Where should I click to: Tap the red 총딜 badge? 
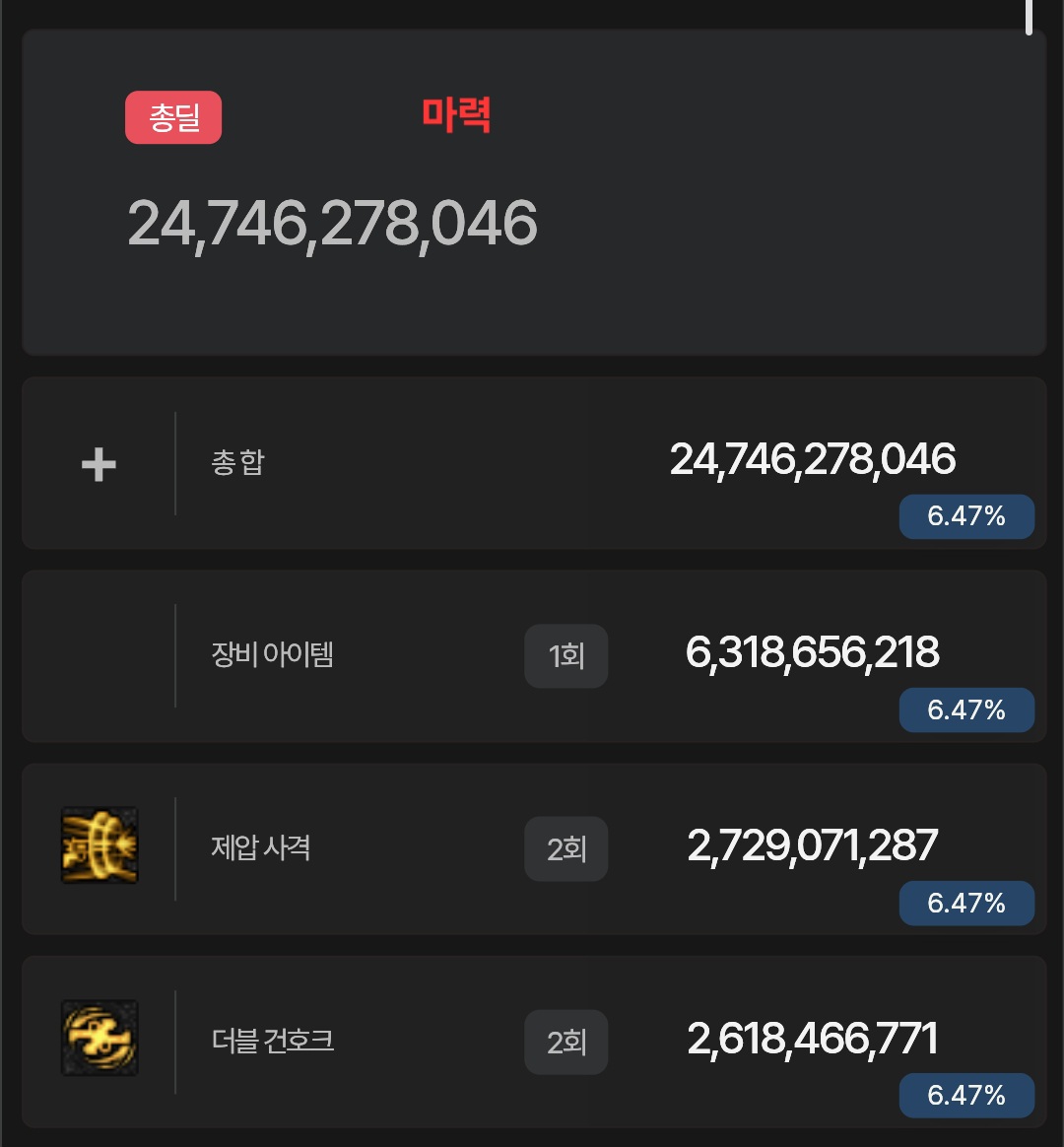pyautogui.click(x=173, y=118)
